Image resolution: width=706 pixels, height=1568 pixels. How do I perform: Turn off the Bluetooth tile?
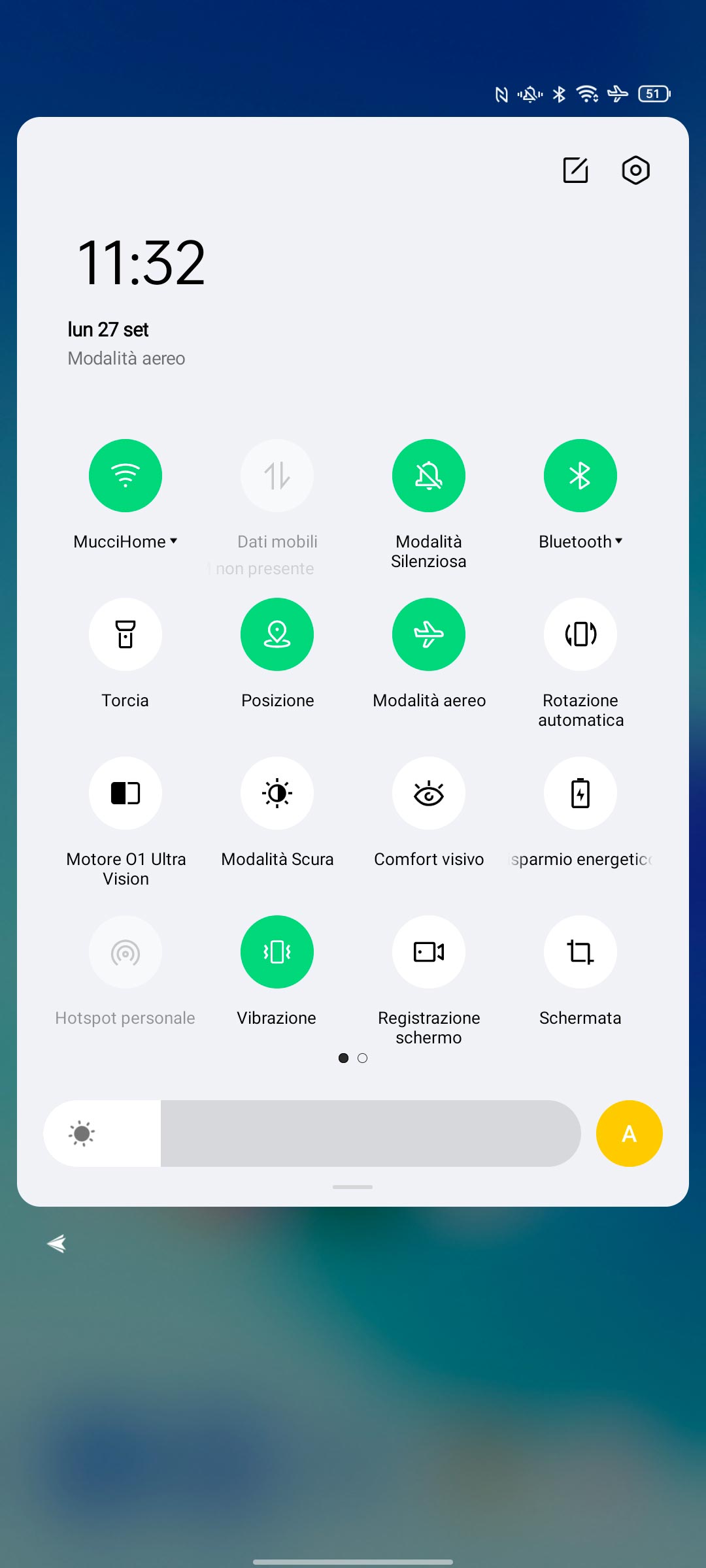pos(580,476)
